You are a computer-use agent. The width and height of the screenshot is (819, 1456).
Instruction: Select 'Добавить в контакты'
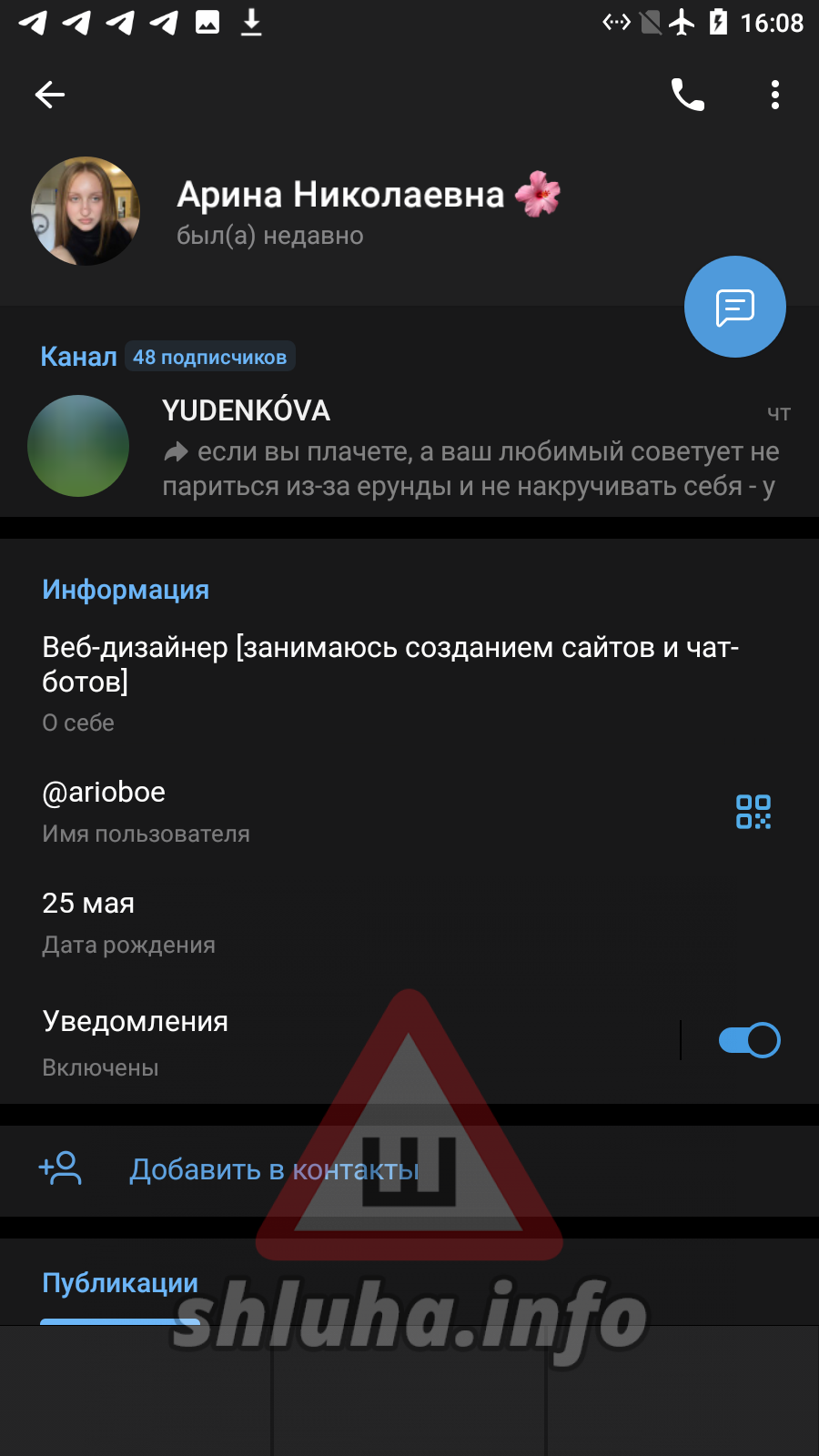pos(273,1169)
